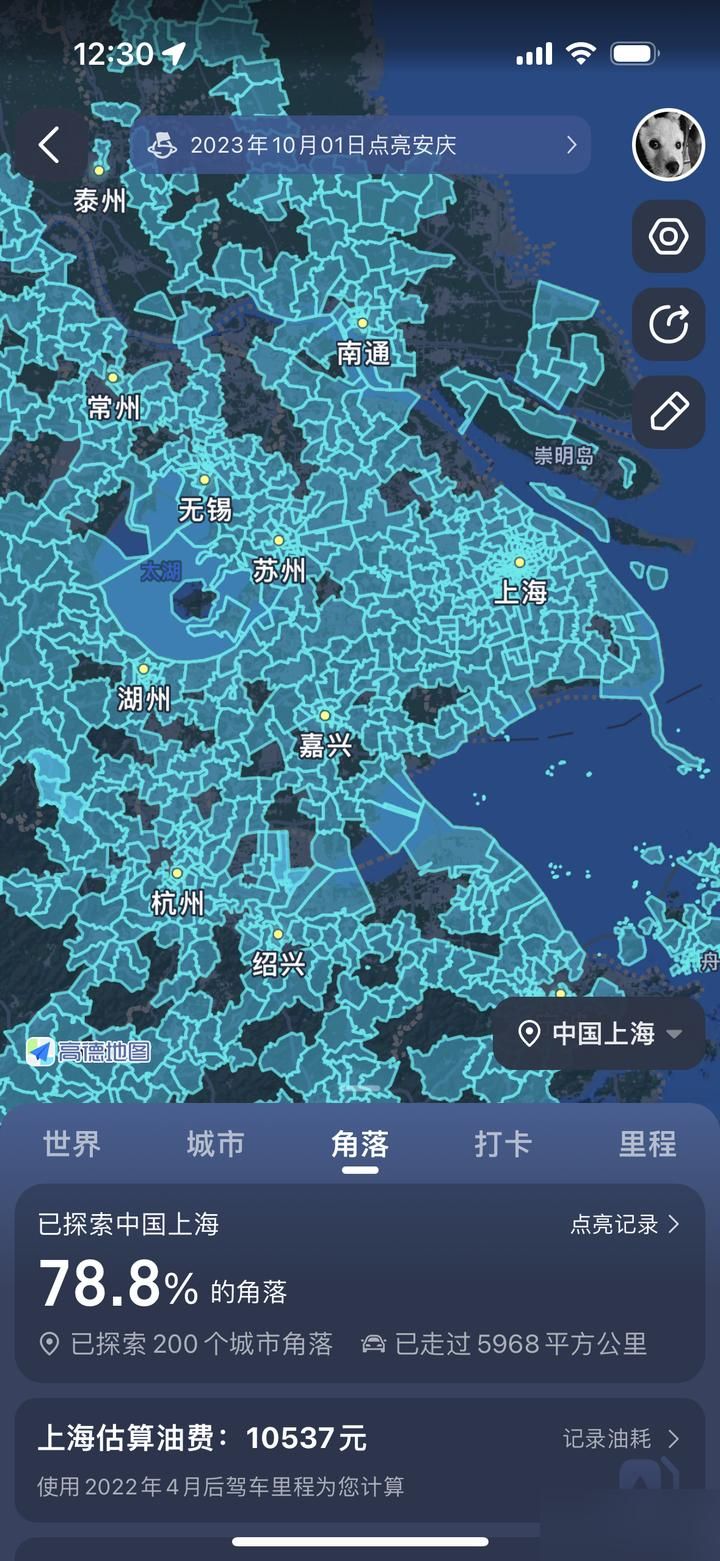Go back using the top-left arrow

[49, 146]
